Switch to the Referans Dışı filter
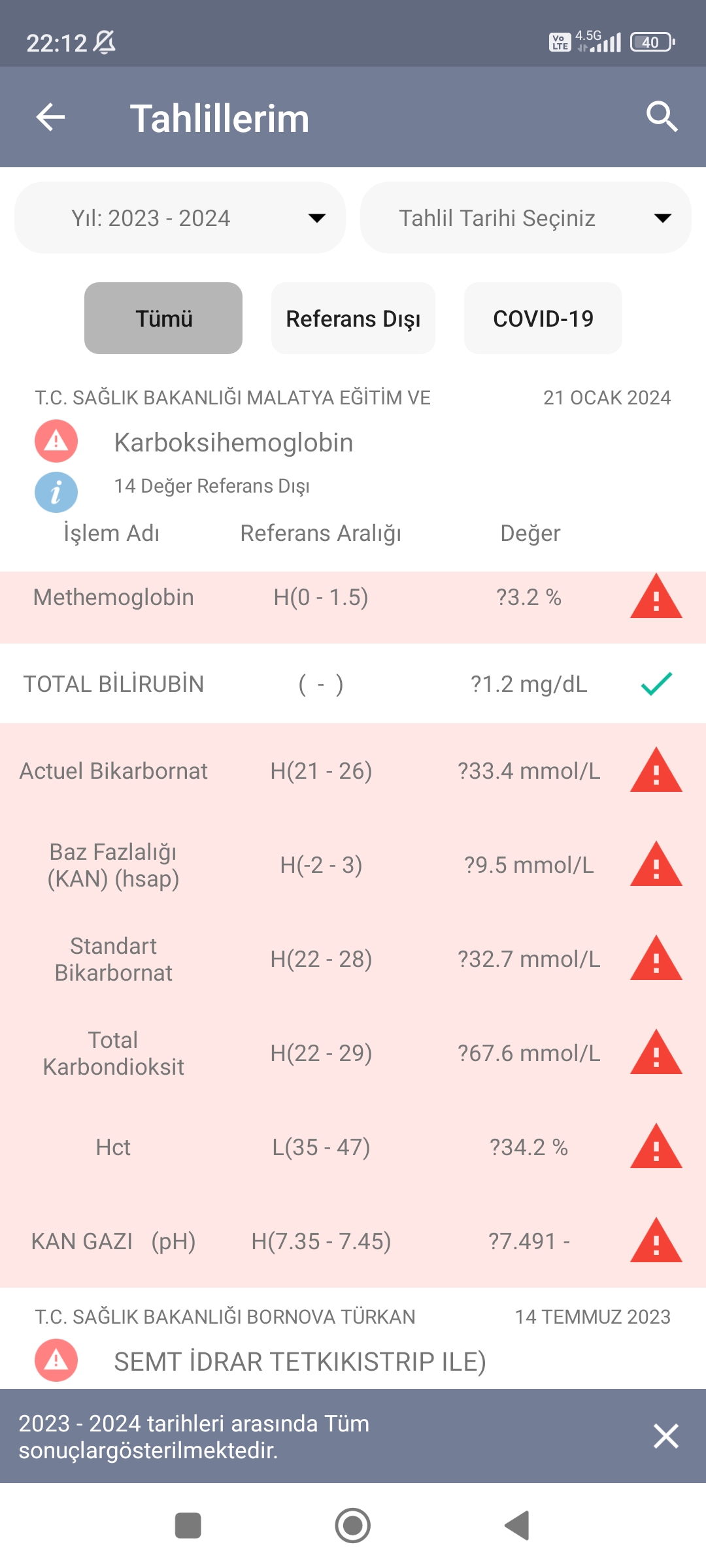706x1568 pixels. click(353, 318)
